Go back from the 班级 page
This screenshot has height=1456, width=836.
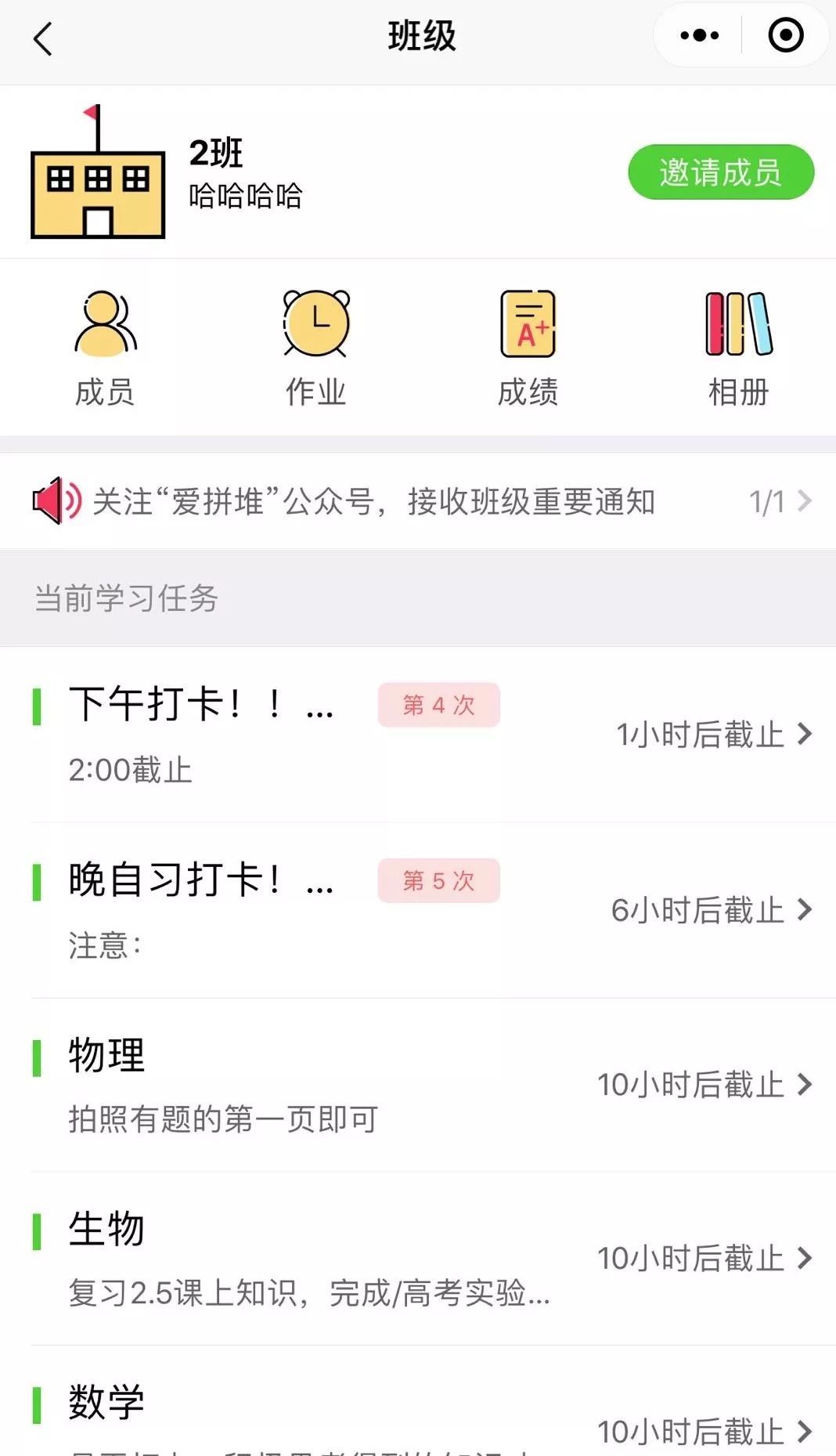(43, 38)
